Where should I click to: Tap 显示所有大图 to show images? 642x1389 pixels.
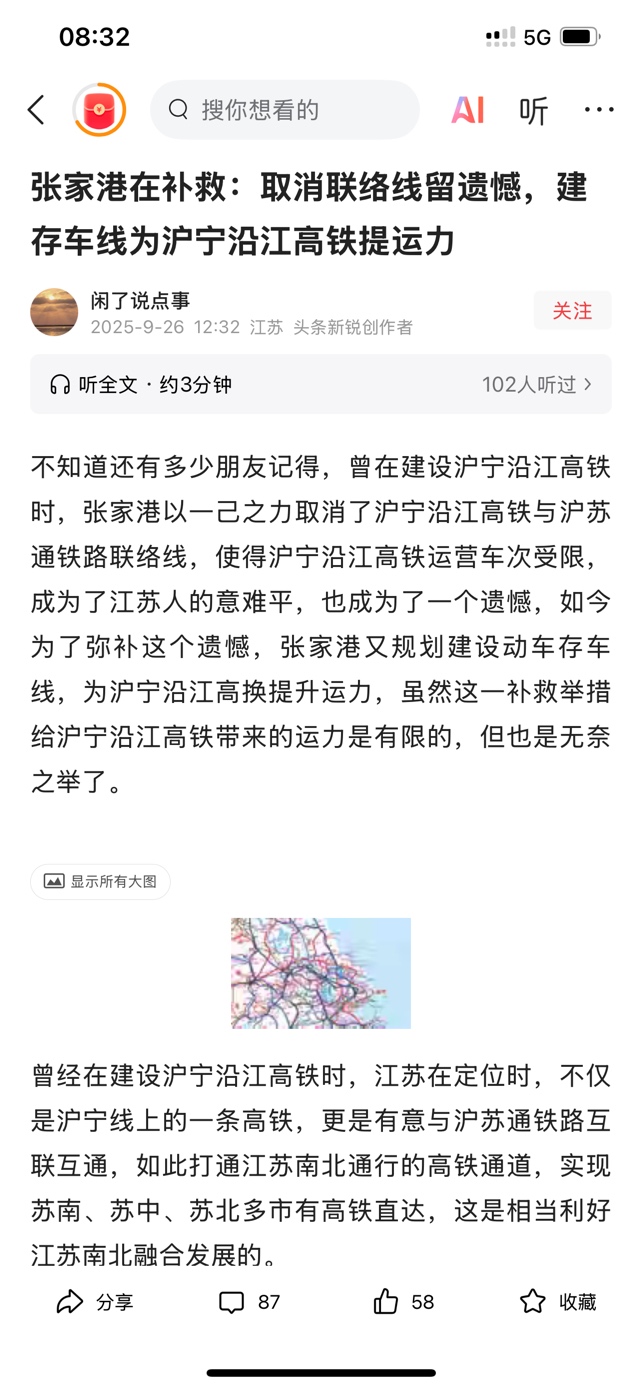click(x=101, y=881)
